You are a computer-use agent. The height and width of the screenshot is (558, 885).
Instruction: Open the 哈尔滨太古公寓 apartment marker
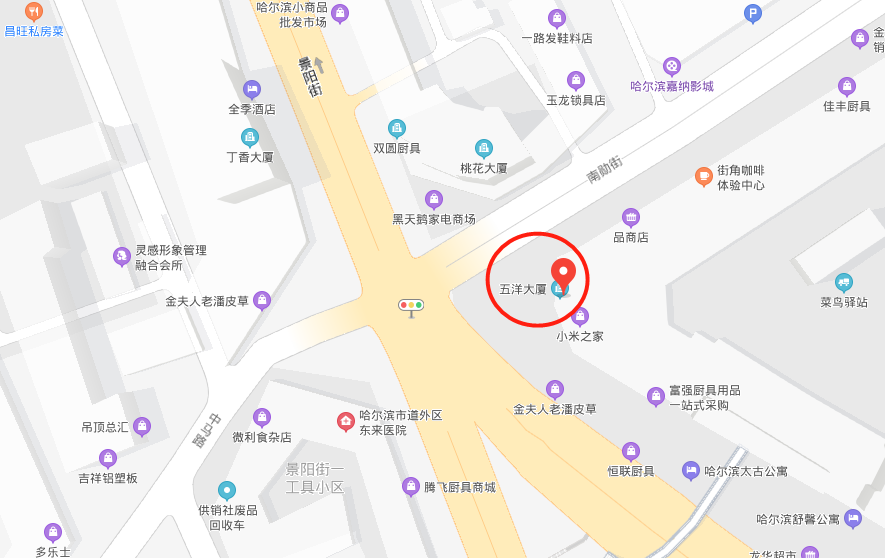691,469
